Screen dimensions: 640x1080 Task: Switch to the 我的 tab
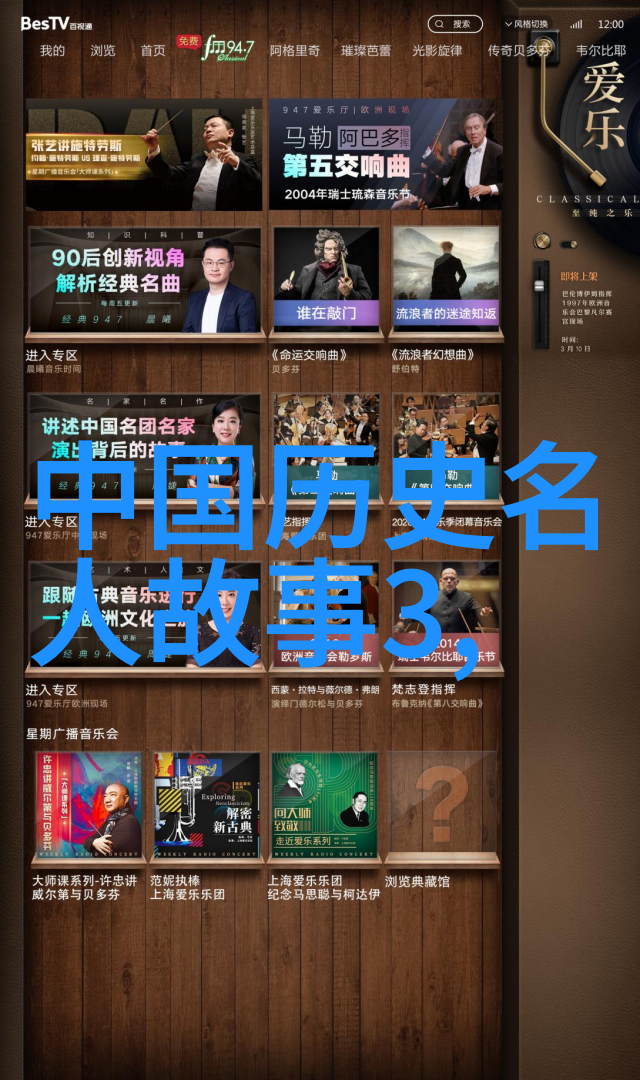52,50
